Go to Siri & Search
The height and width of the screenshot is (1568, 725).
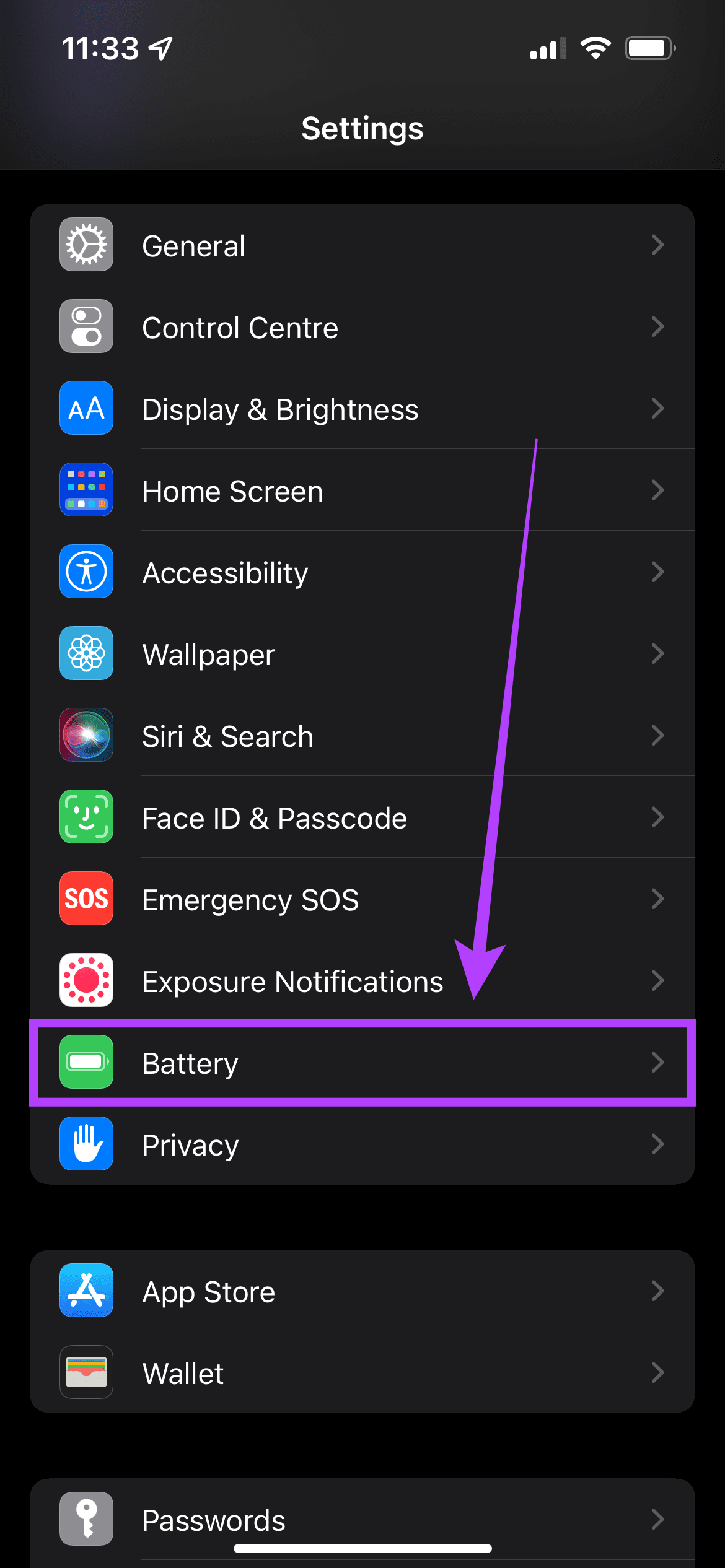pyautogui.click(x=362, y=736)
